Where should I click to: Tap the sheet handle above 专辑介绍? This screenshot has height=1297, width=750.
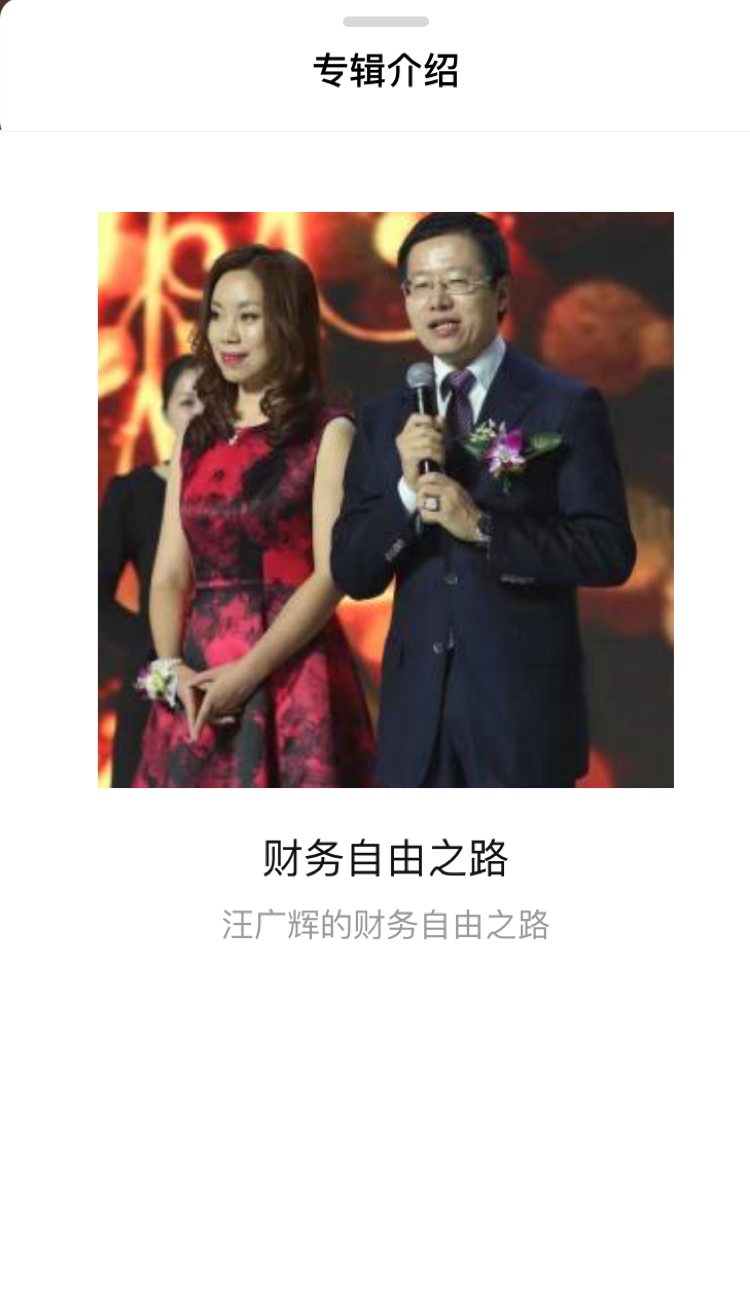pyautogui.click(x=385, y=21)
